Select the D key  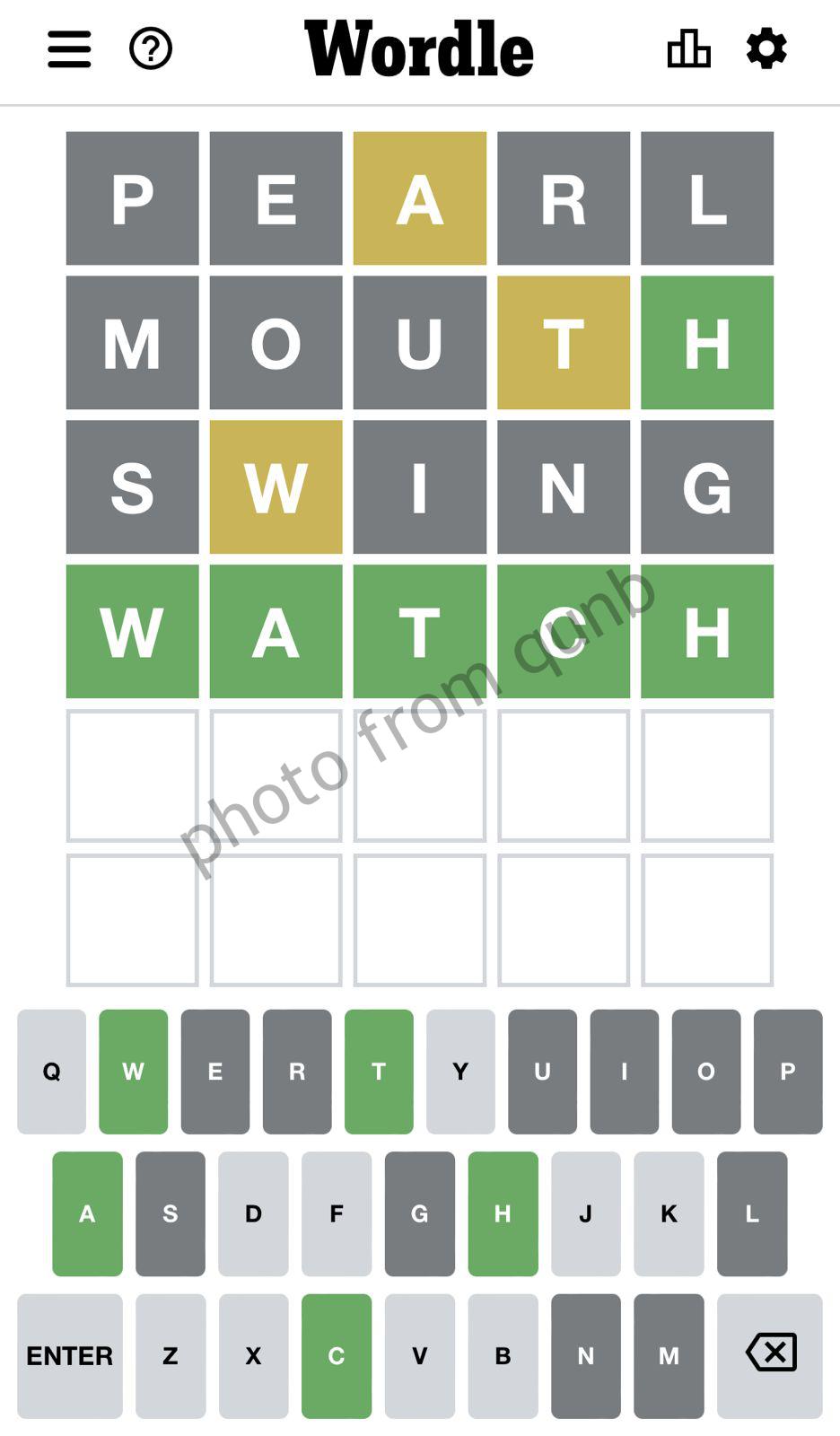coord(253,1213)
